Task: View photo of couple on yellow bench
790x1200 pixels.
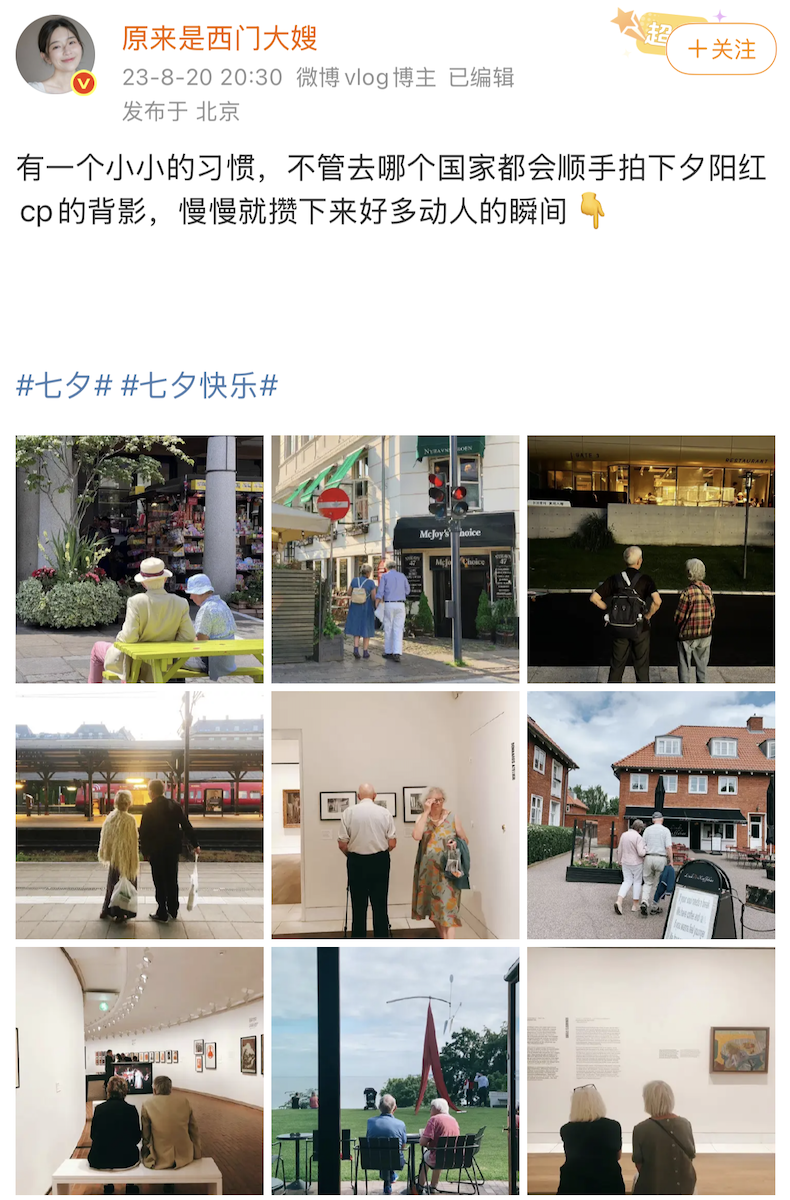Action: click(140, 559)
